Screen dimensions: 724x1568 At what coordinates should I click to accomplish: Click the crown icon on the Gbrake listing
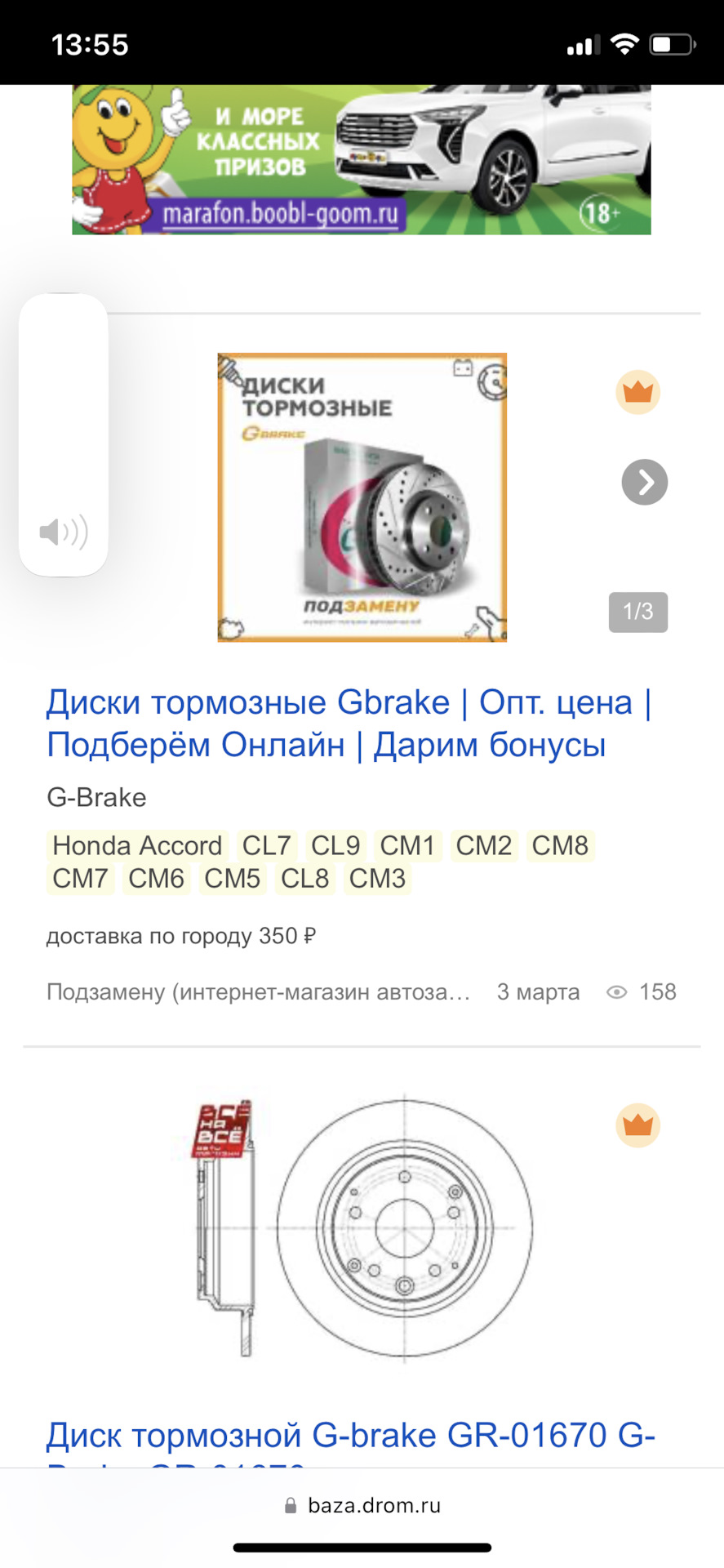[x=637, y=391]
